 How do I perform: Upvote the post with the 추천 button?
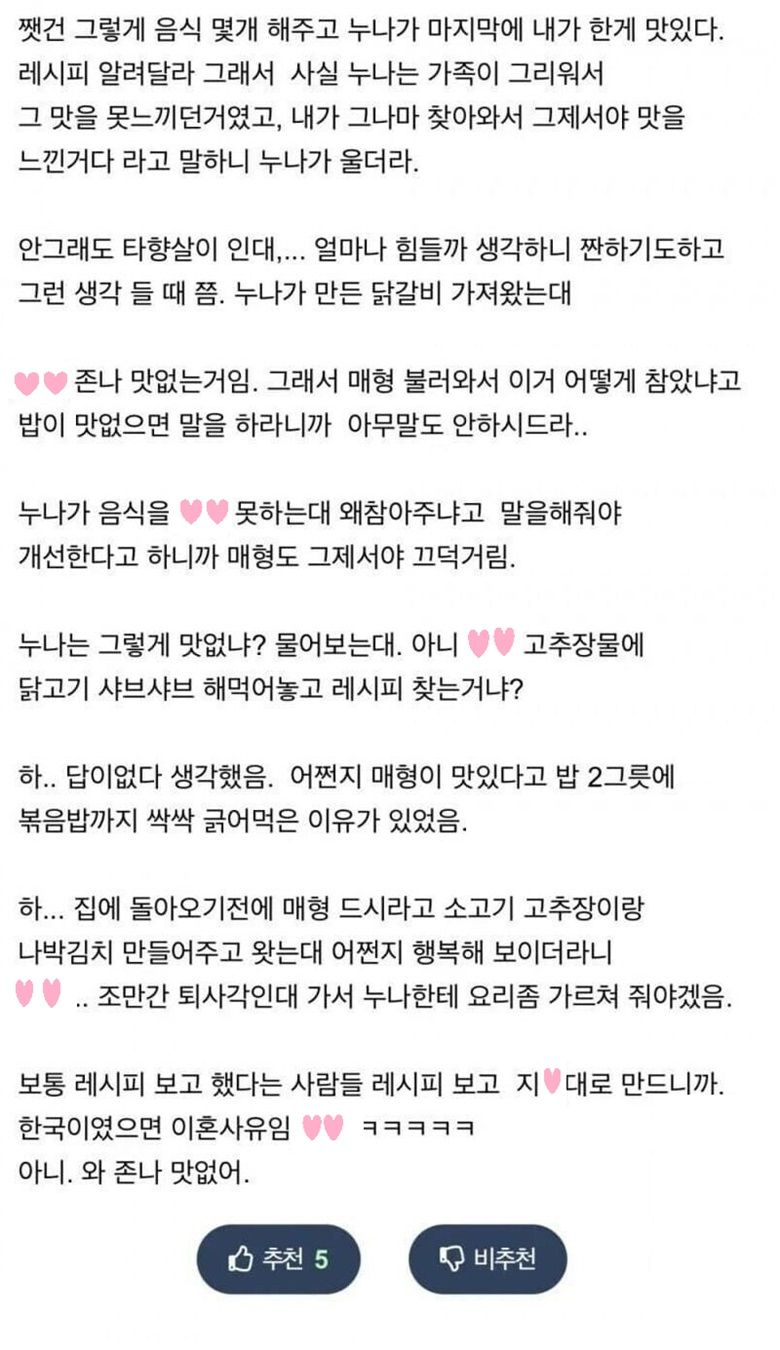tap(278, 1259)
